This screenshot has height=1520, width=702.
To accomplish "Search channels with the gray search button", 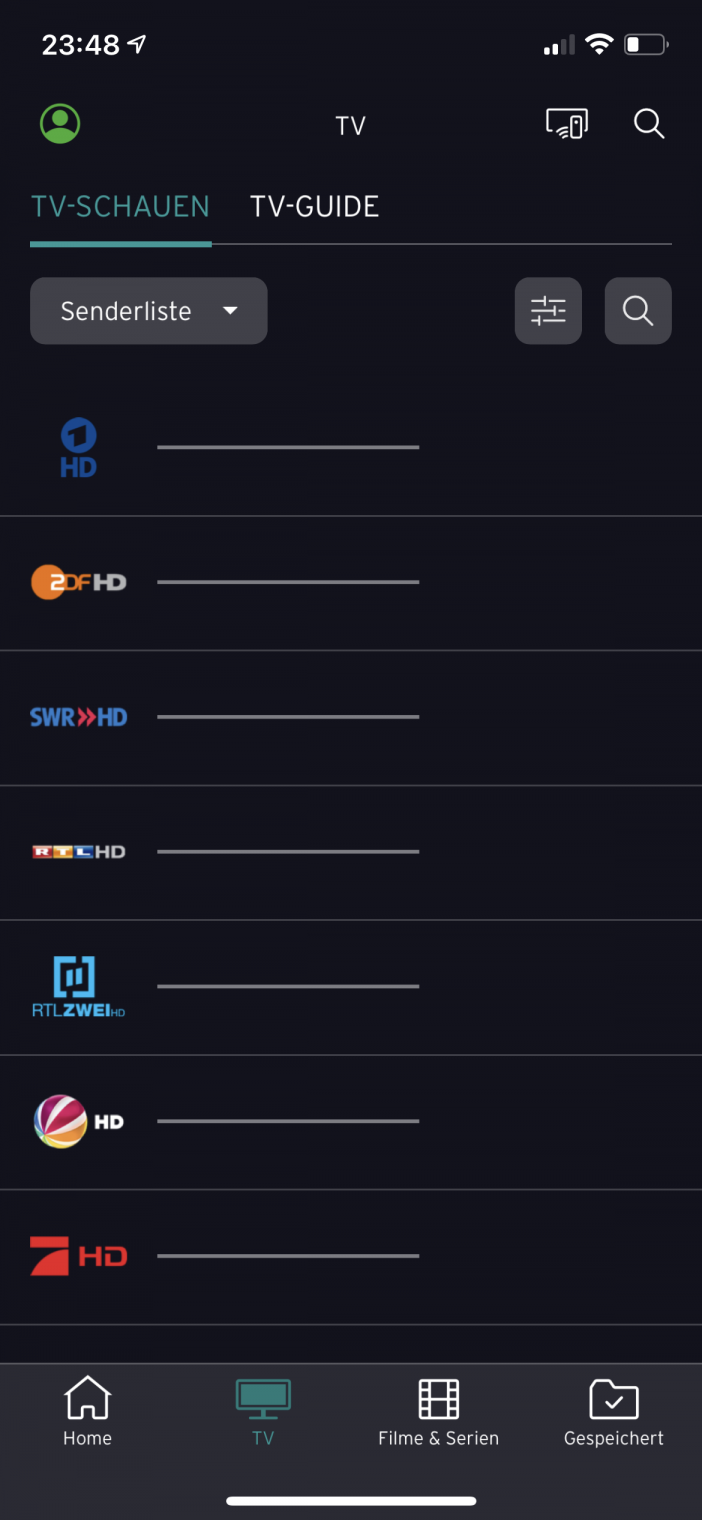I will click(638, 311).
